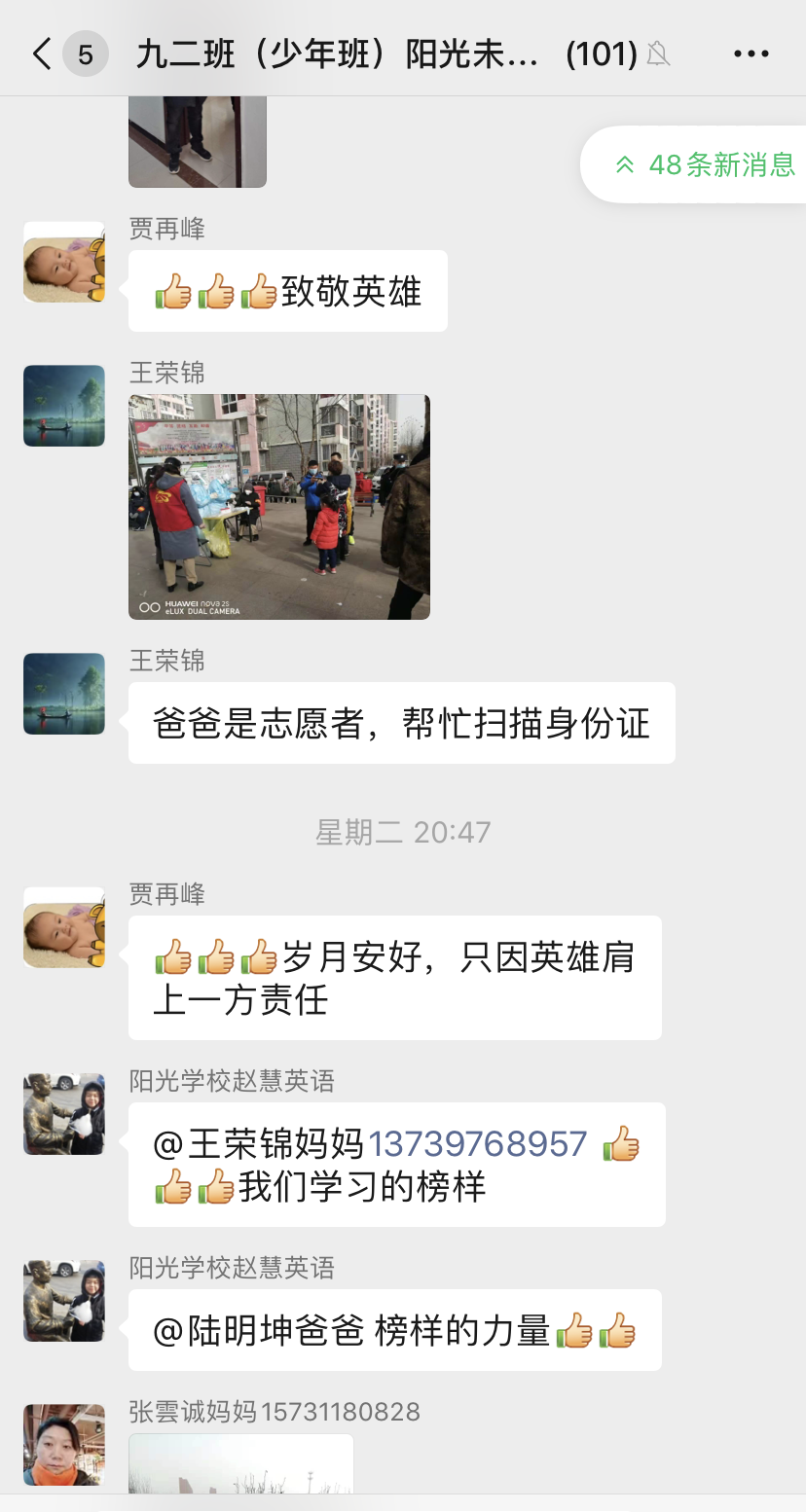Open the partial photo at the top
The image size is (806, 1512).
[x=198, y=141]
